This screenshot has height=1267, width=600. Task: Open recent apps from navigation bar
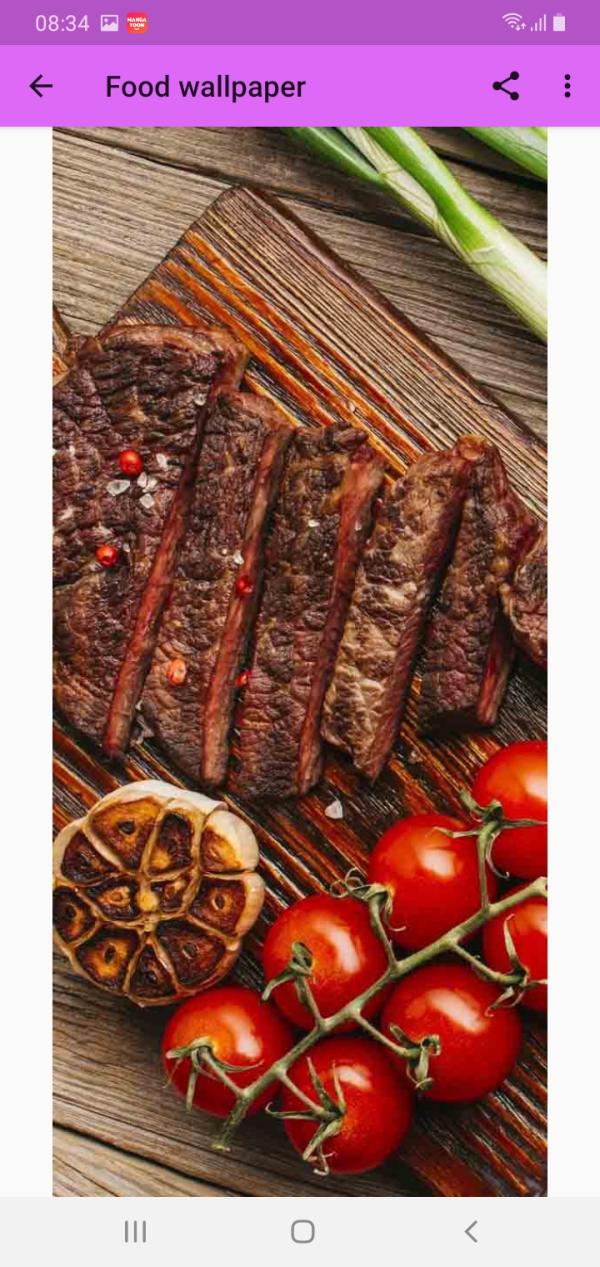point(135,1232)
